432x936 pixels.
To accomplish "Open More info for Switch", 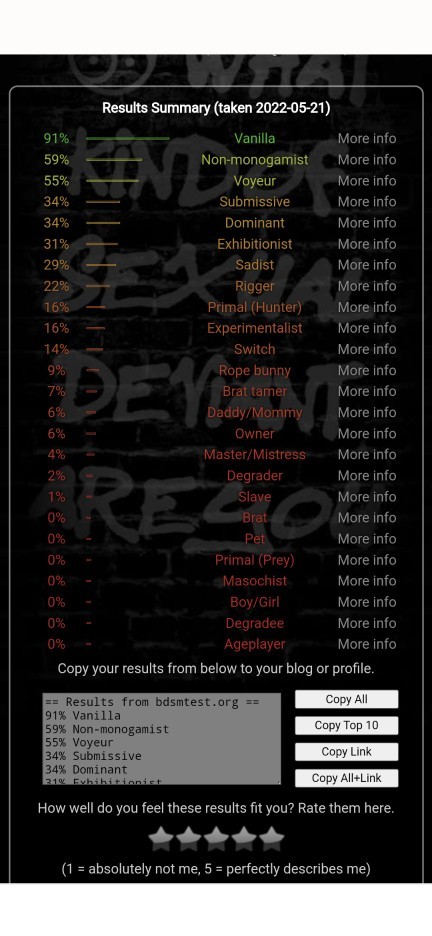I will 367,349.
